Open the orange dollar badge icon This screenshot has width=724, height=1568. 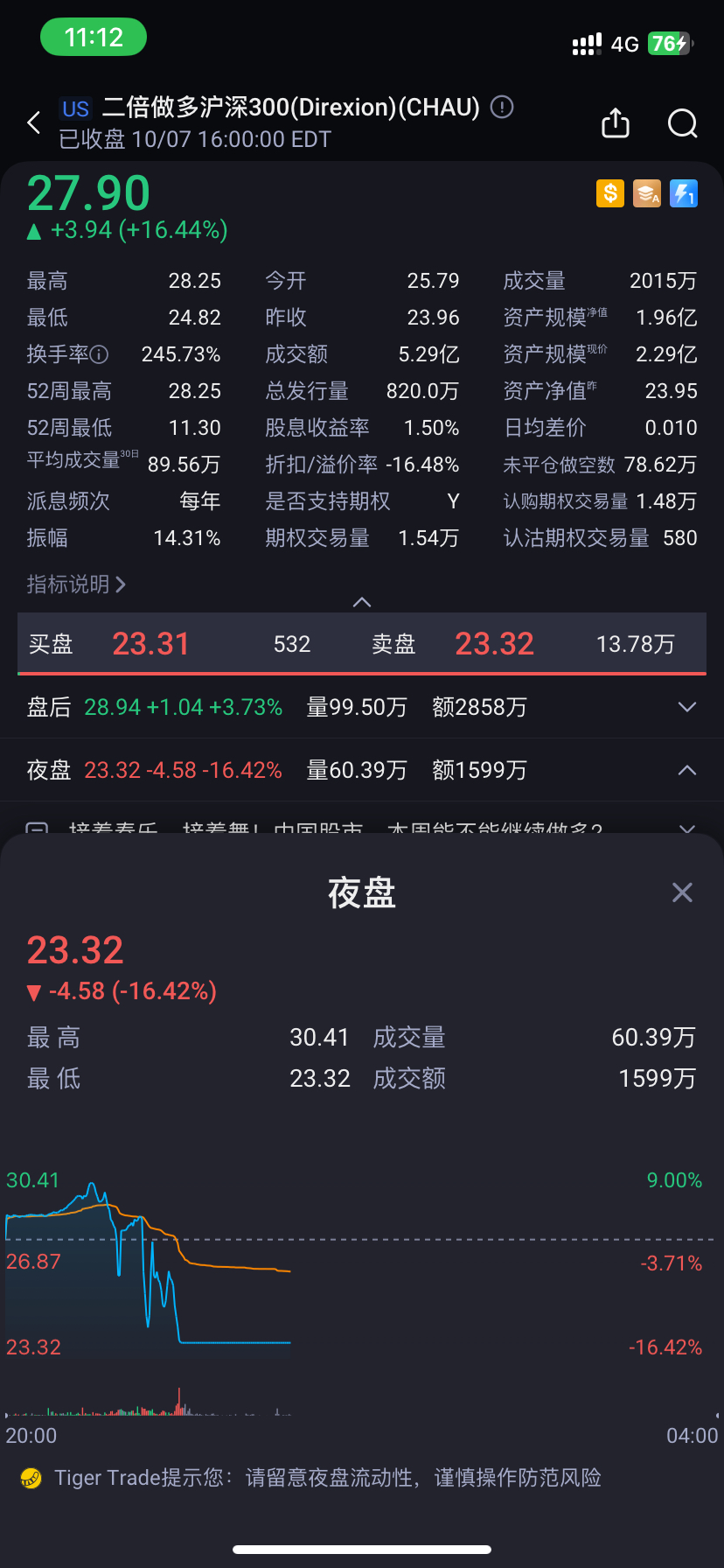point(610,193)
